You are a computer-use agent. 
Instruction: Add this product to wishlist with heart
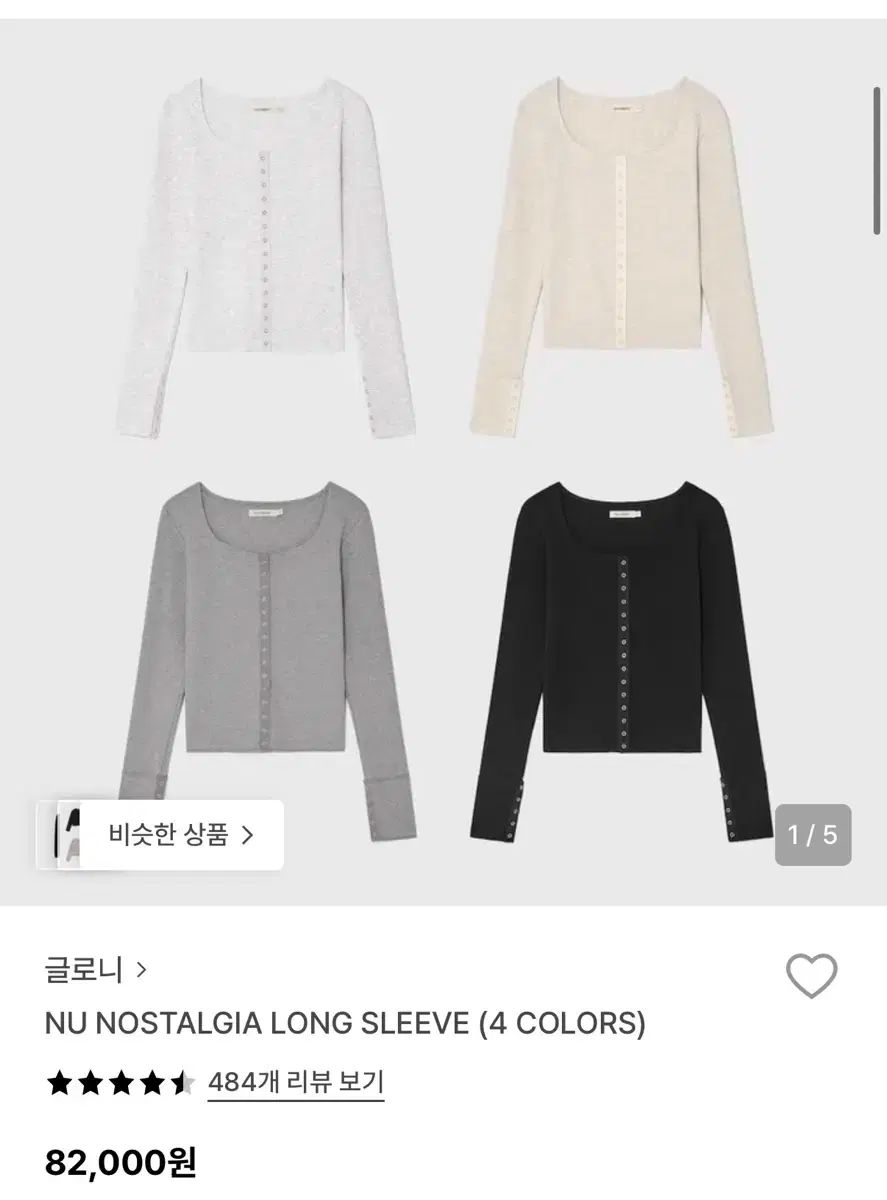(x=811, y=975)
